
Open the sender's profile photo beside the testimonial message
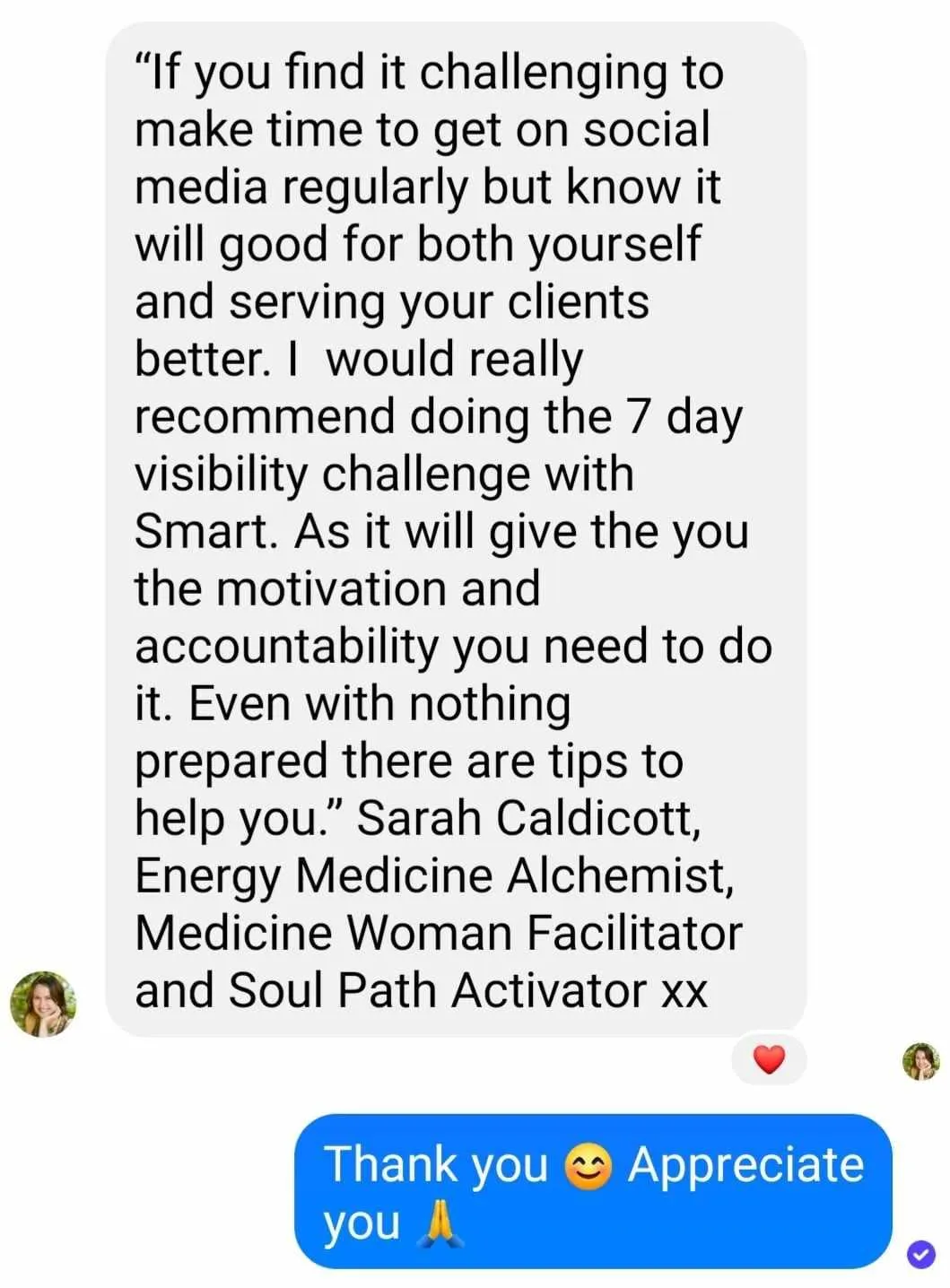pyautogui.click(x=43, y=1004)
